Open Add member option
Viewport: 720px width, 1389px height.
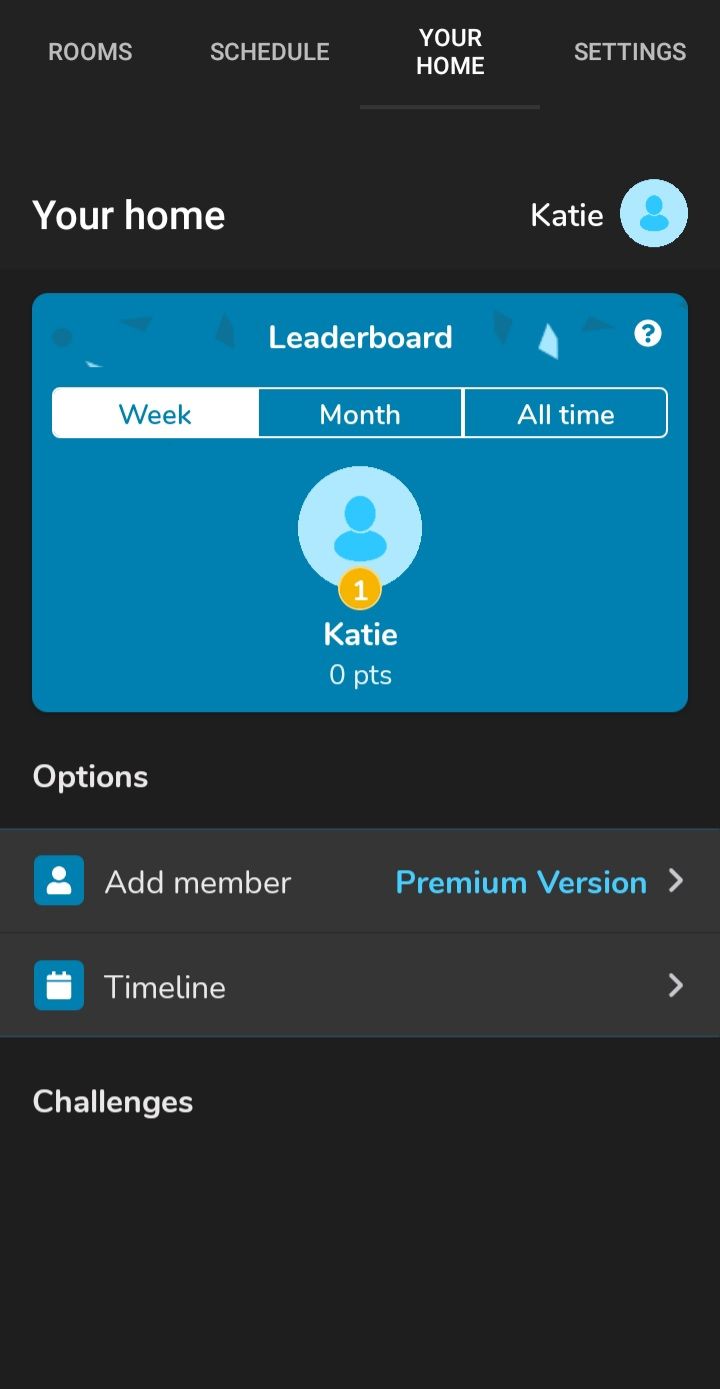(198, 881)
